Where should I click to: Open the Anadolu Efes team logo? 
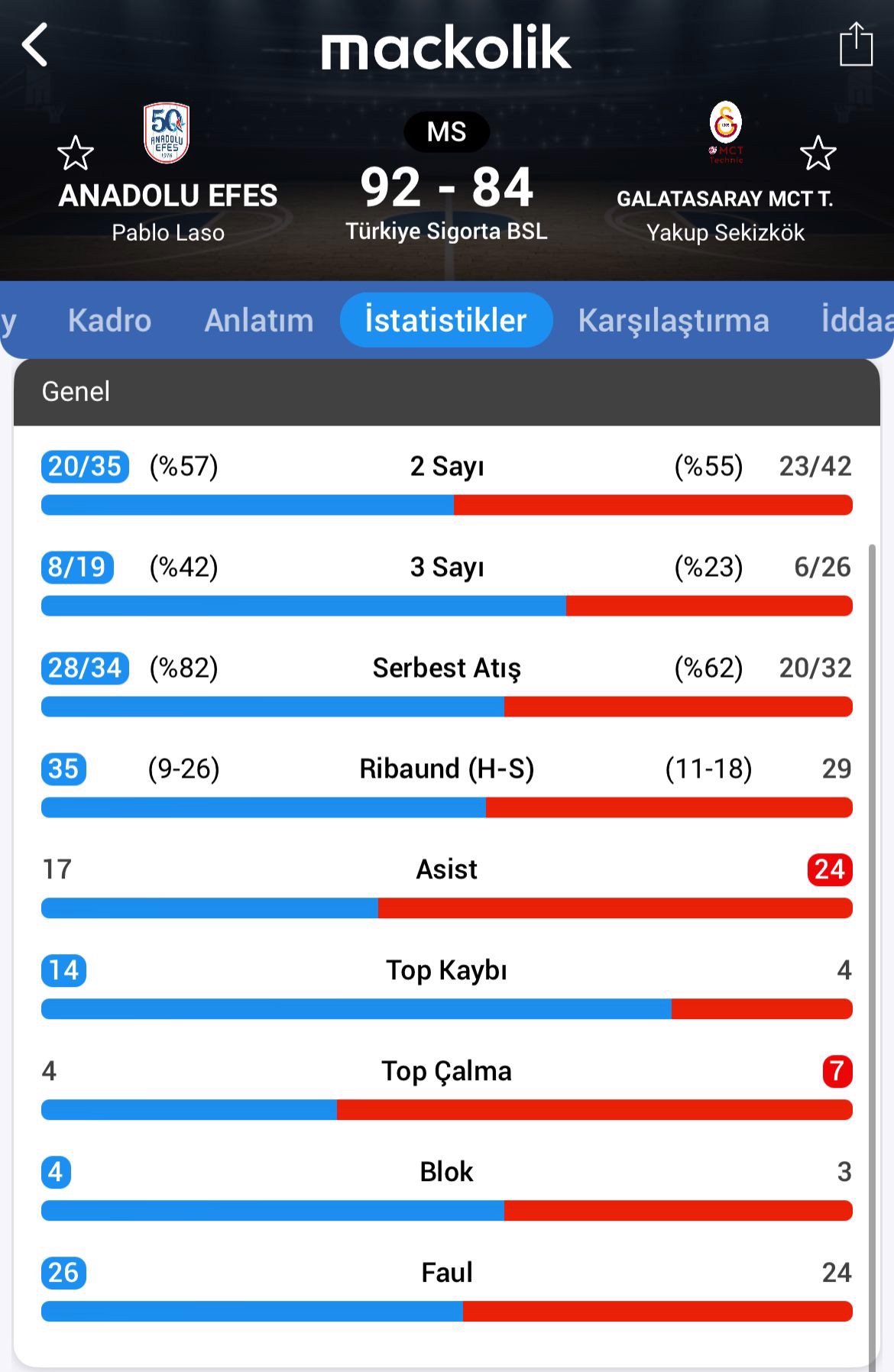(x=167, y=134)
